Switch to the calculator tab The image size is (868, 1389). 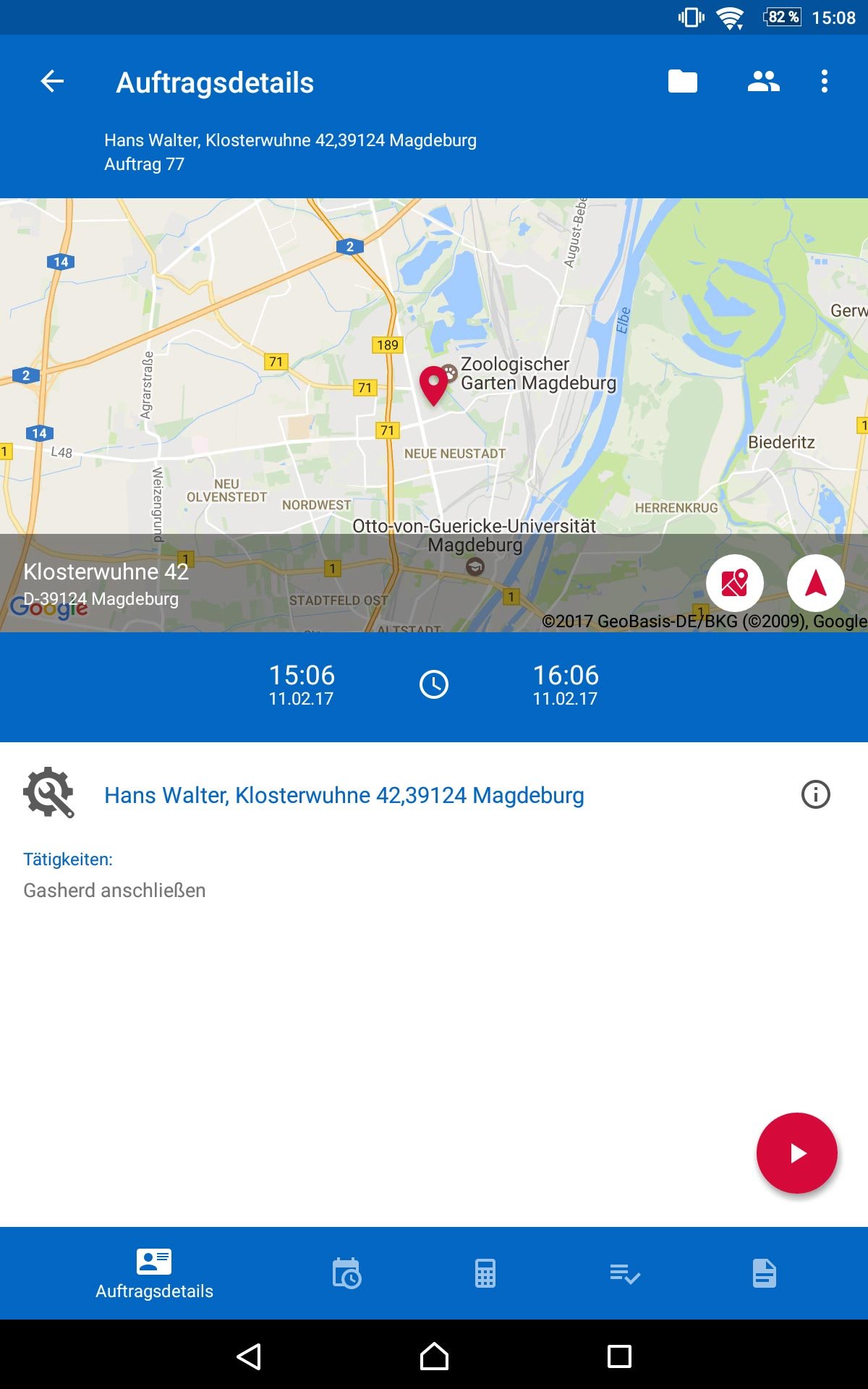click(x=485, y=1273)
